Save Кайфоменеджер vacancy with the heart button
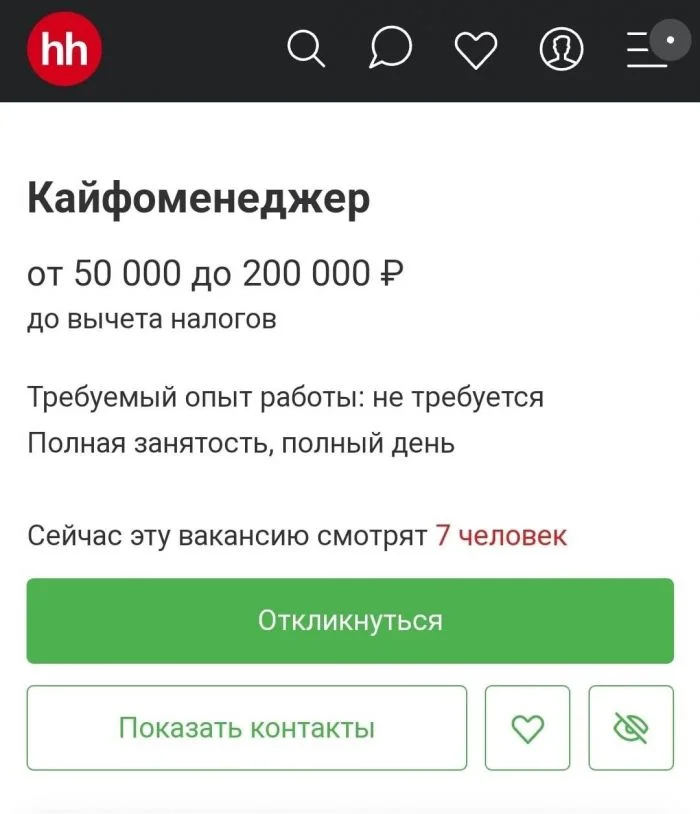Image resolution: width=700 pixels, height=814 pixels. [x=527, y=728]
